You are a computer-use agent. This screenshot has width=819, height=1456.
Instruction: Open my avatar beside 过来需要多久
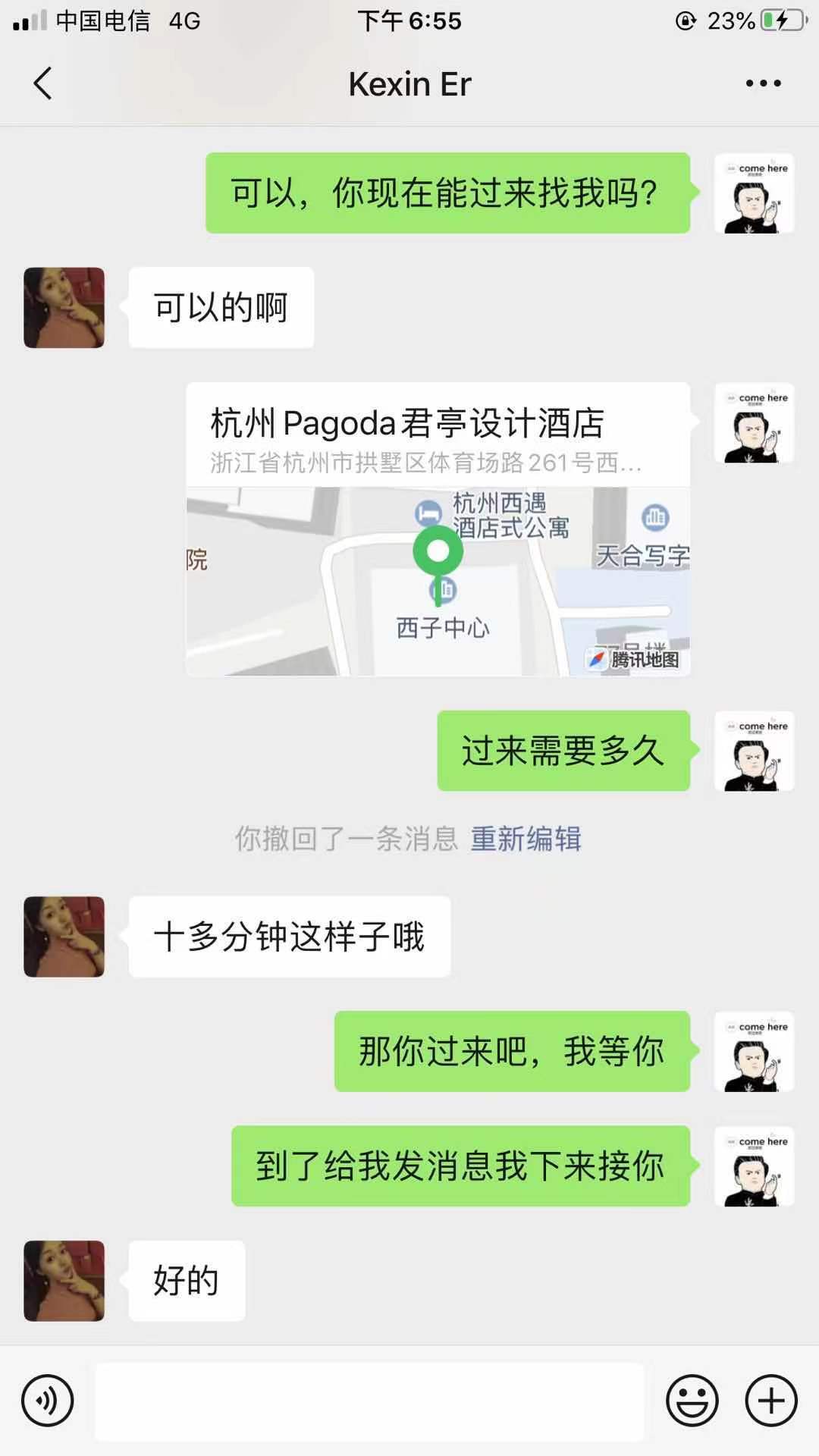pos(754,751)
